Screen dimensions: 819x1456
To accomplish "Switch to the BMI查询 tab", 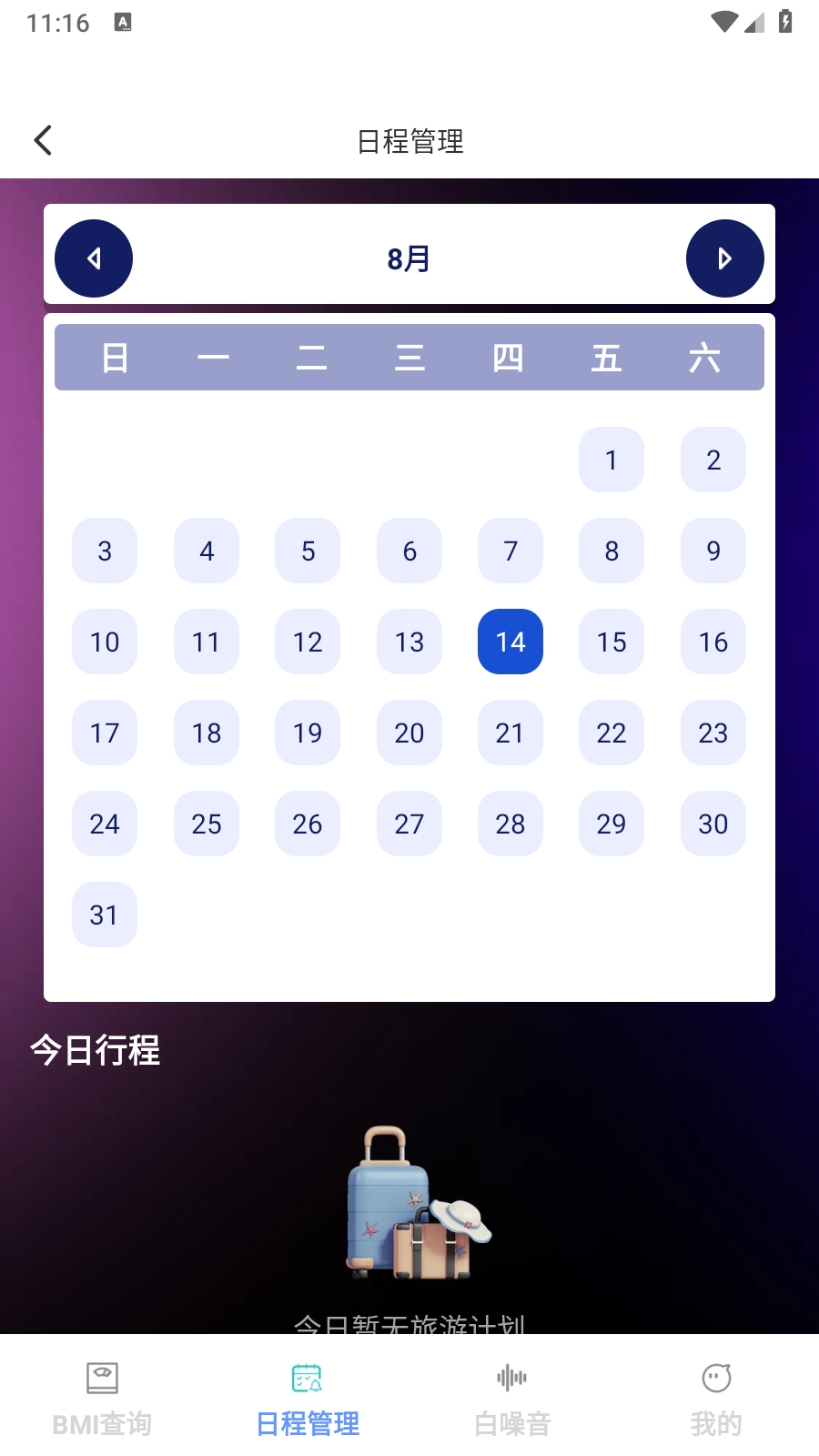I will [102, 1397].
